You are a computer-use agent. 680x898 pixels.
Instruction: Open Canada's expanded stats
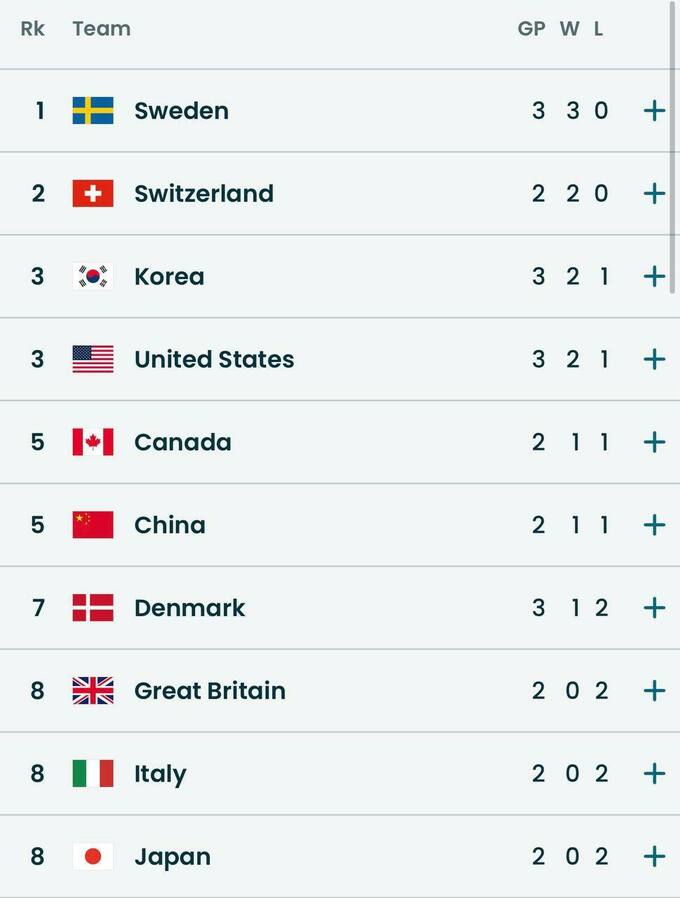point(654,443)
